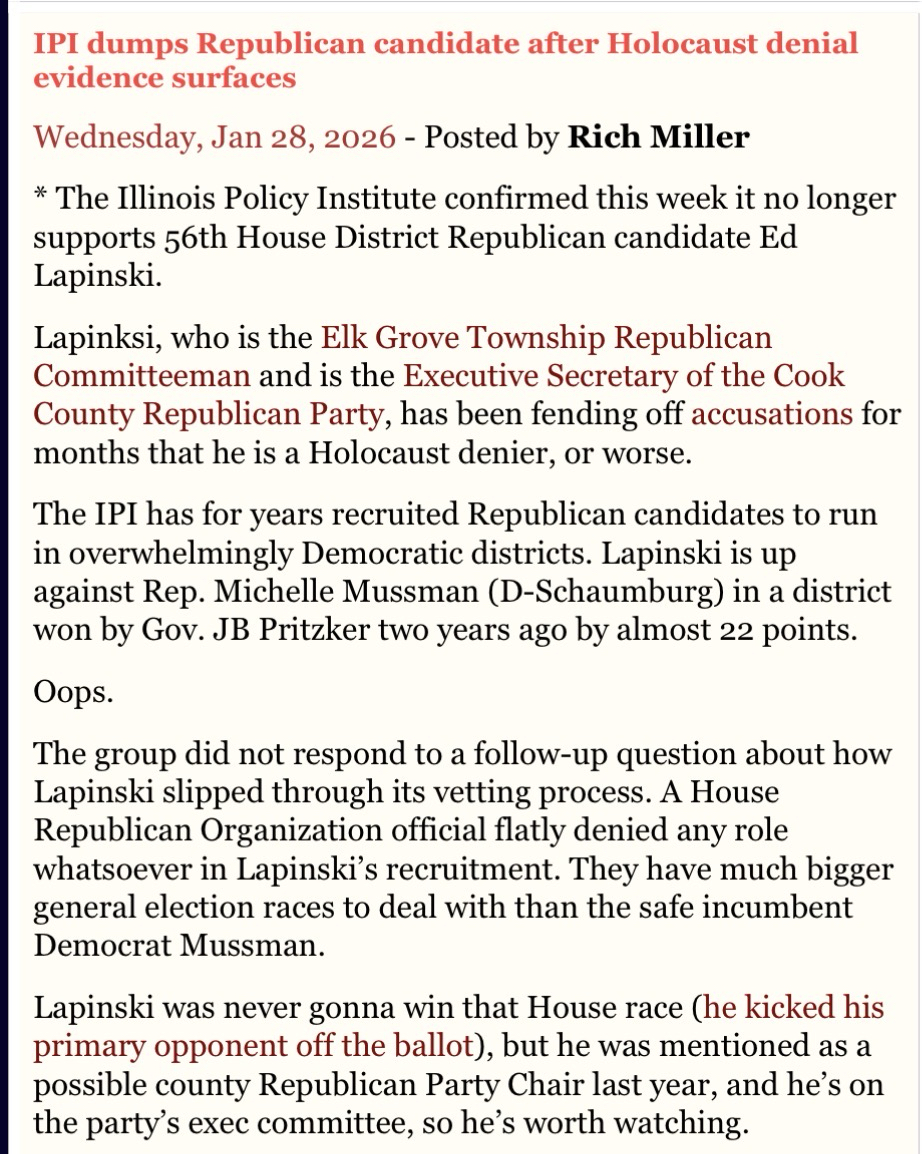This screenshot has height=1154, width=922.
Task: Open the "accusations" link
Action: coord(771,414)
